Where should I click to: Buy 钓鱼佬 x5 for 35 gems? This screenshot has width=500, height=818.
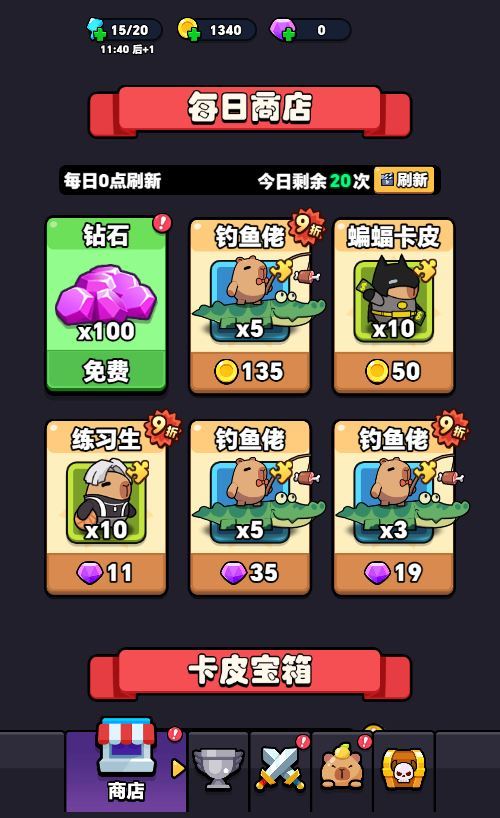point(250,508)
